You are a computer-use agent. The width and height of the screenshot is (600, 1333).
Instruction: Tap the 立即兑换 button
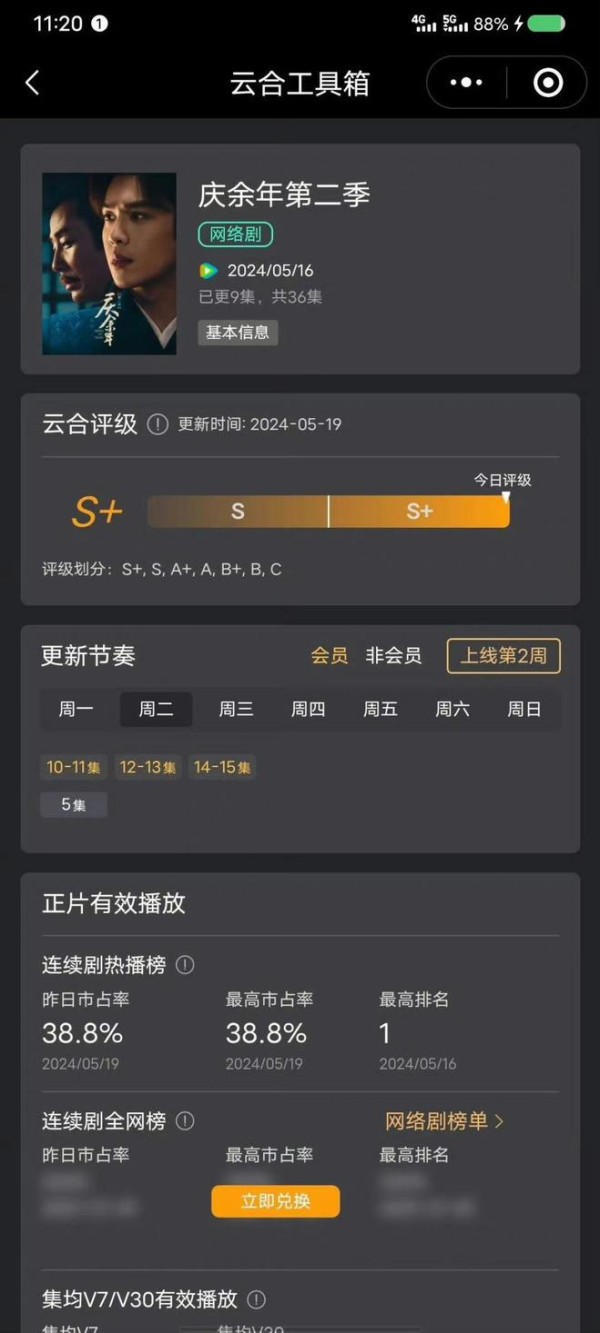click(275, 1201)
